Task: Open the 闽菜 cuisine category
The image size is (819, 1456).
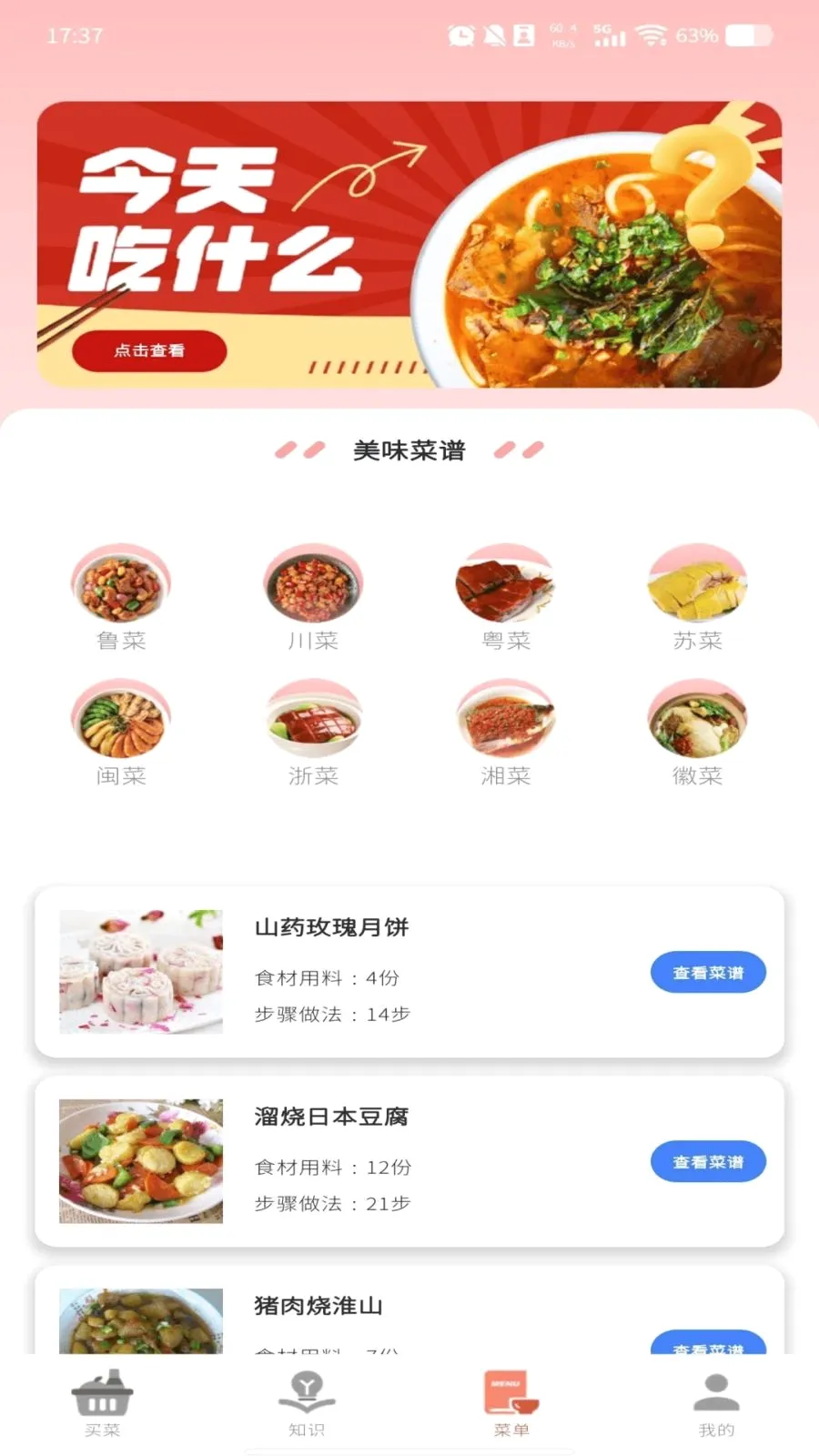Action: coord(121,733)
